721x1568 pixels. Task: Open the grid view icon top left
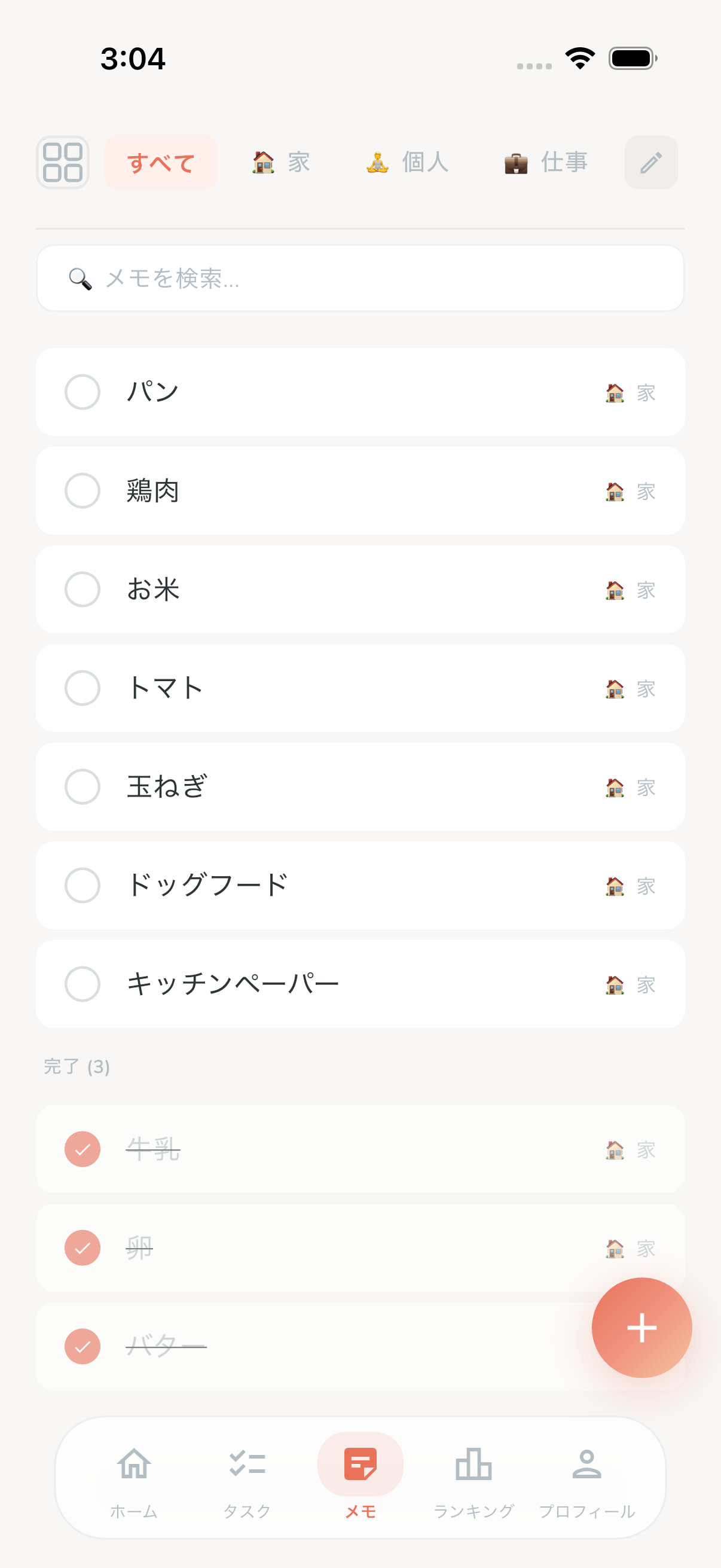pyautogui.click(x=63, y=163)
